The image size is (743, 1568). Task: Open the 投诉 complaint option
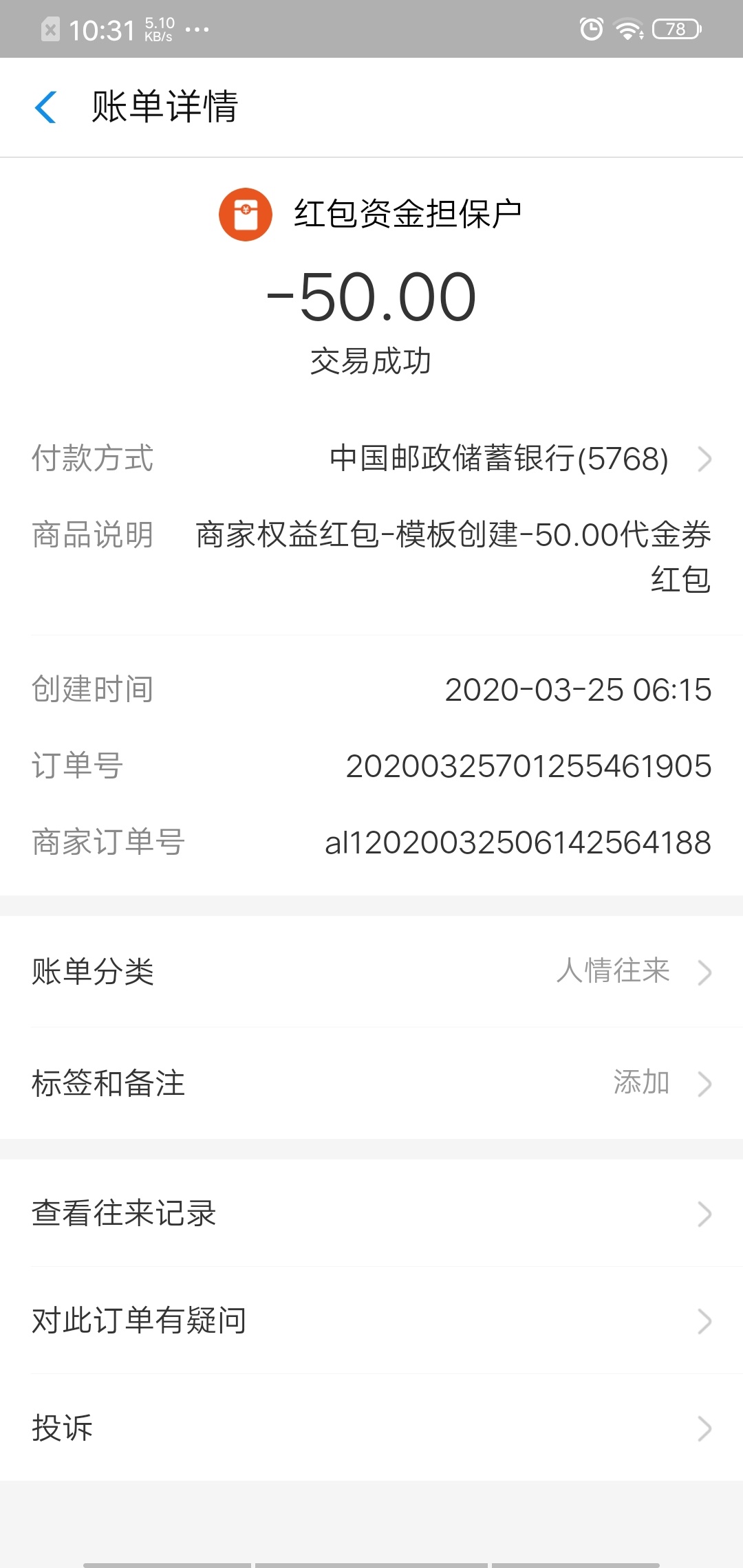[x=371, y=1428]
